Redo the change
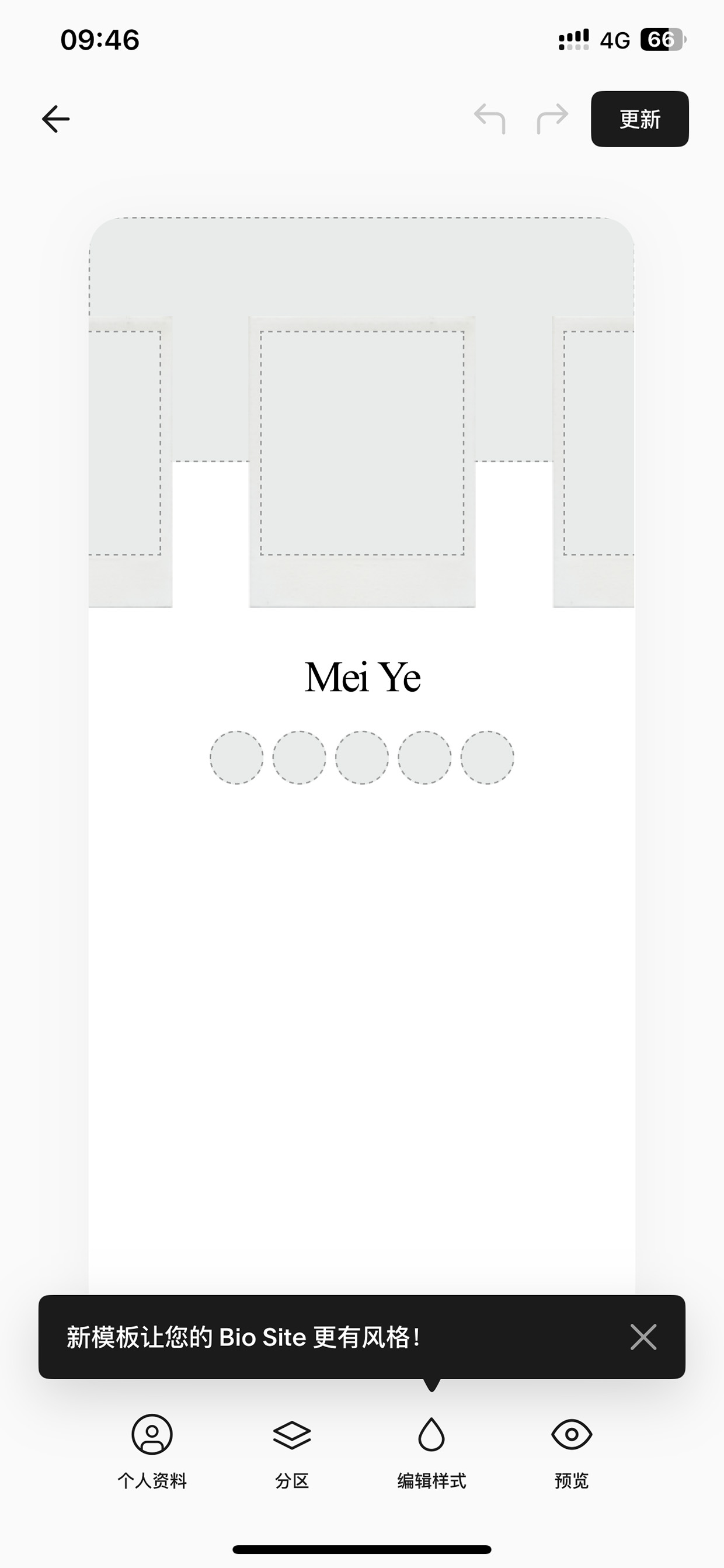The image size is (724, 1568). (552, 119)
